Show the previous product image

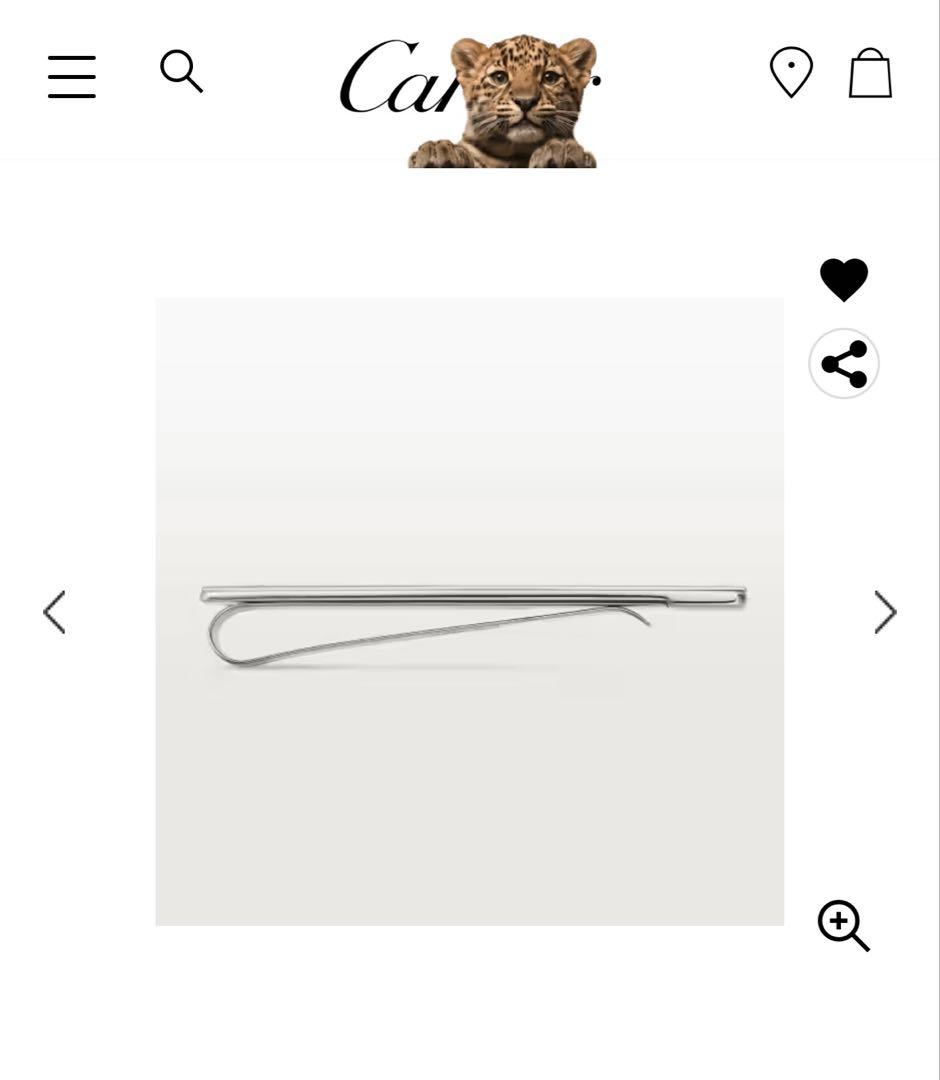click(54, 612)
